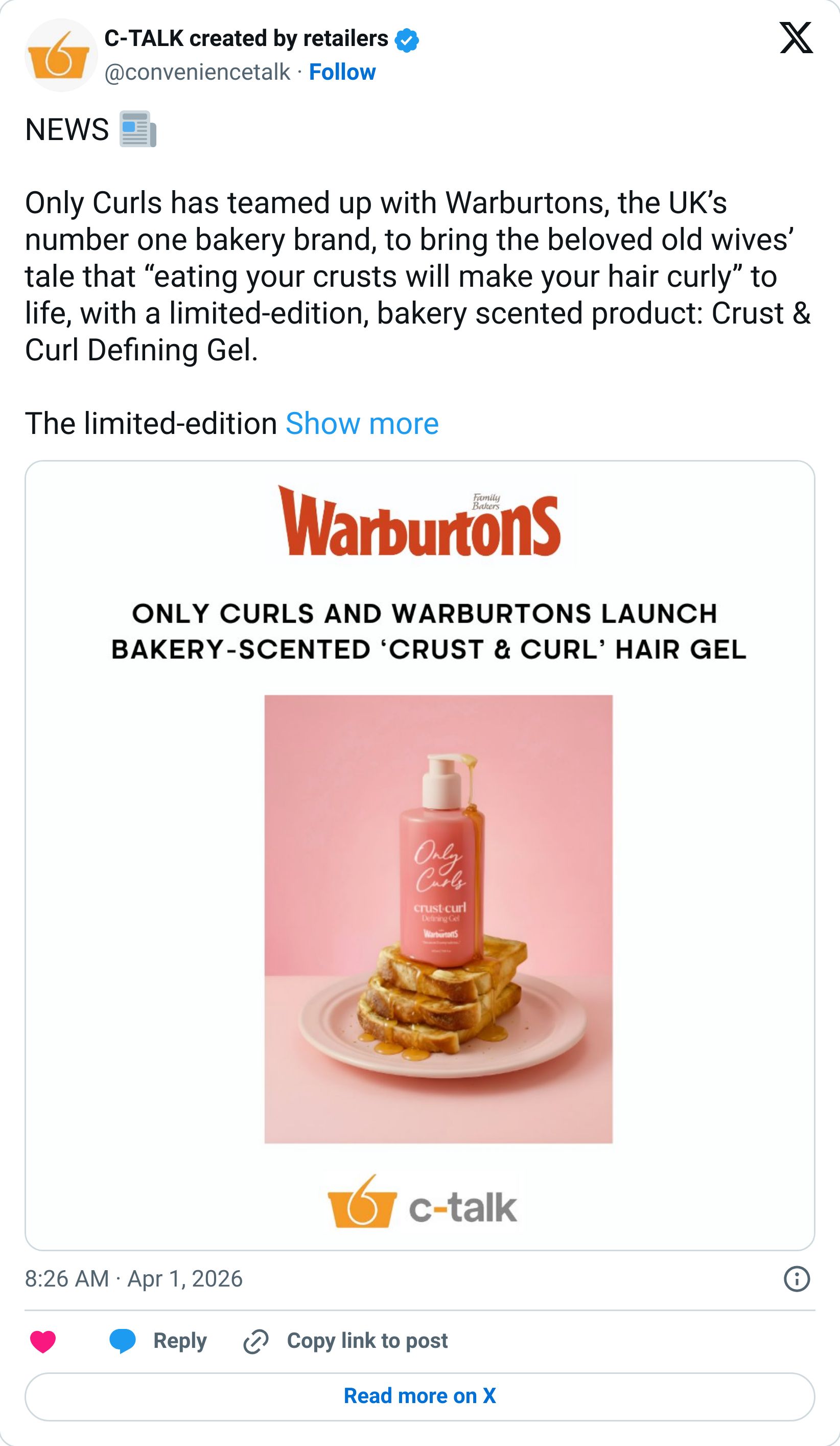Viewport: 840px width, 1446px height.
Task: Open the X logo link
Action: (x=796, y=38)
